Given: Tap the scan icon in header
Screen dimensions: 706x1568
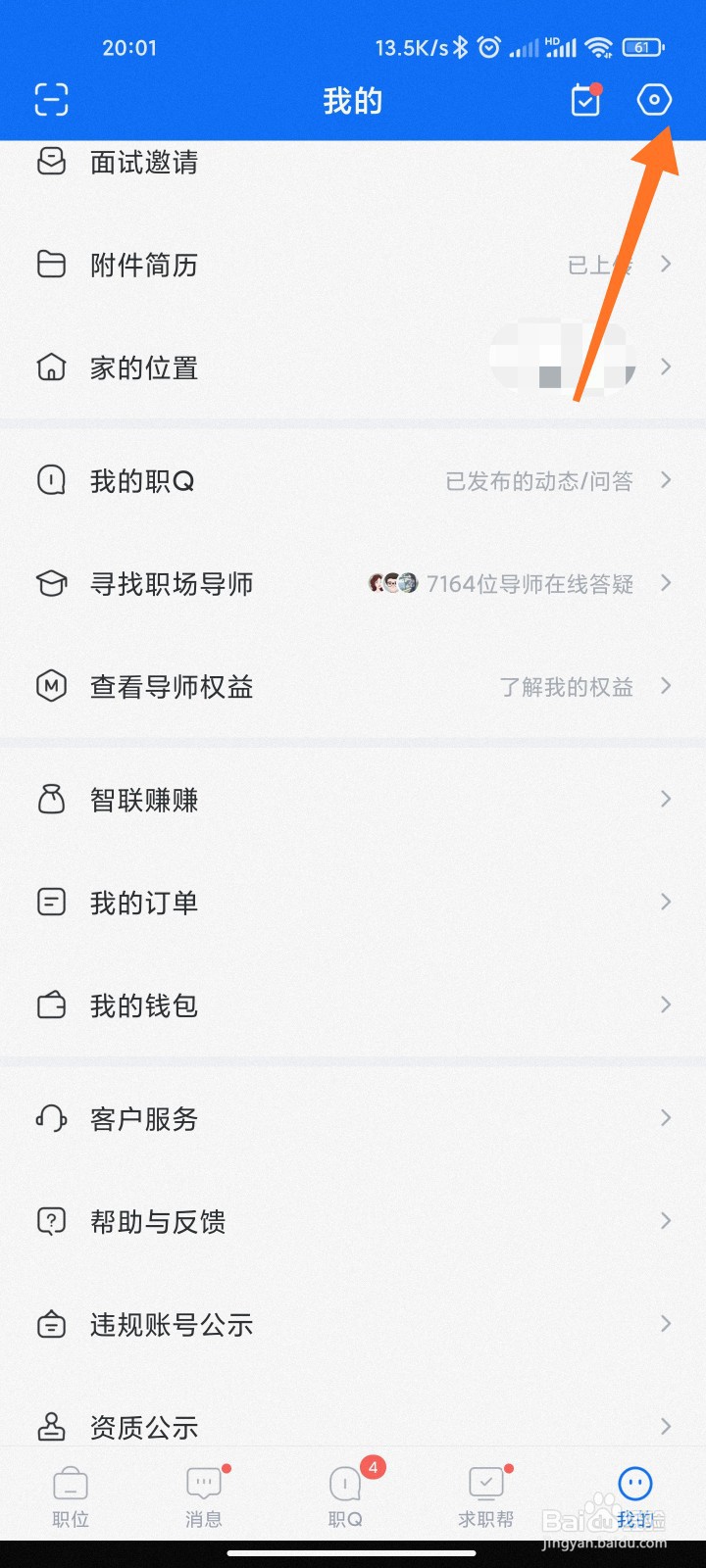Looking at the screenshot, I should [51, 100].
